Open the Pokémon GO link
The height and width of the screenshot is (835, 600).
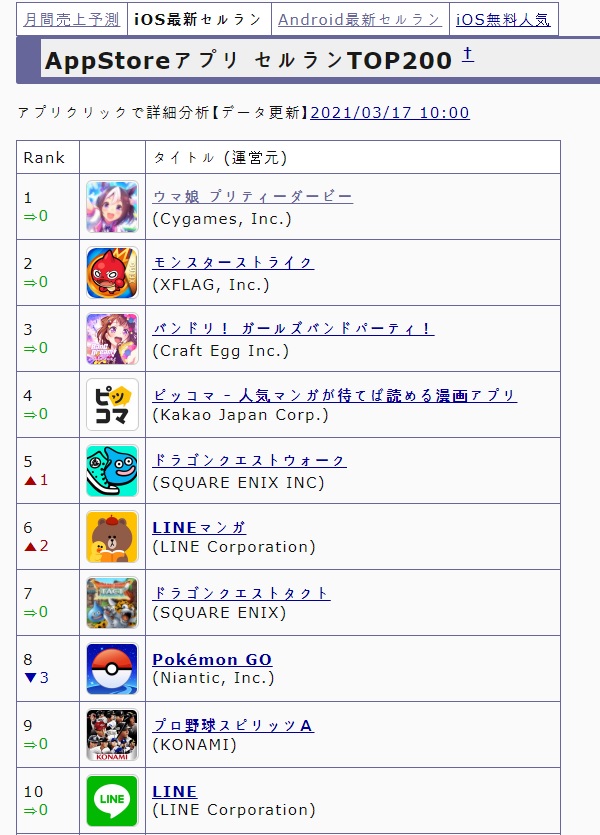212,659
